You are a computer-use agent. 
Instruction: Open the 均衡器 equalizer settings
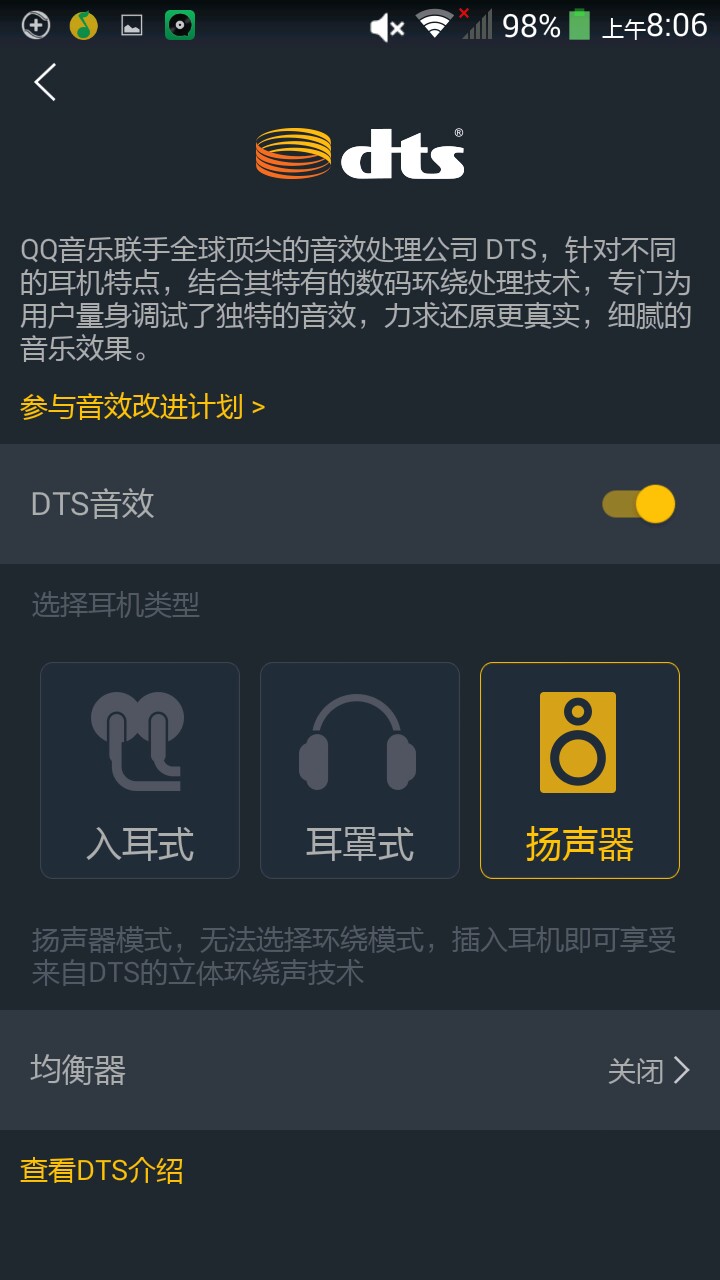[x=360, y=1070]
